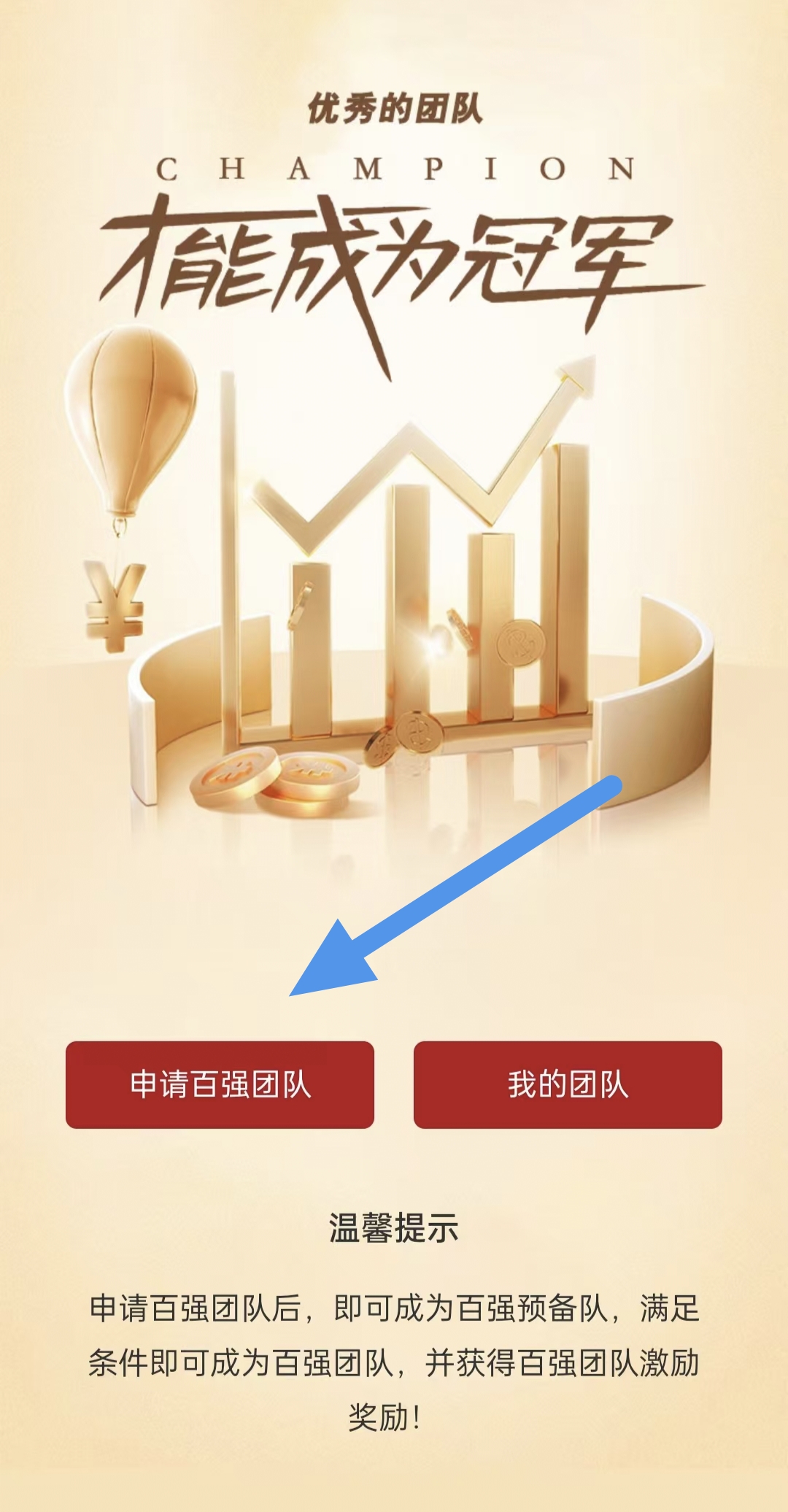Viewport: 788px width, 1512px height.
Task: Tap the 申请百强团队 button
Action: point(220,1084)
